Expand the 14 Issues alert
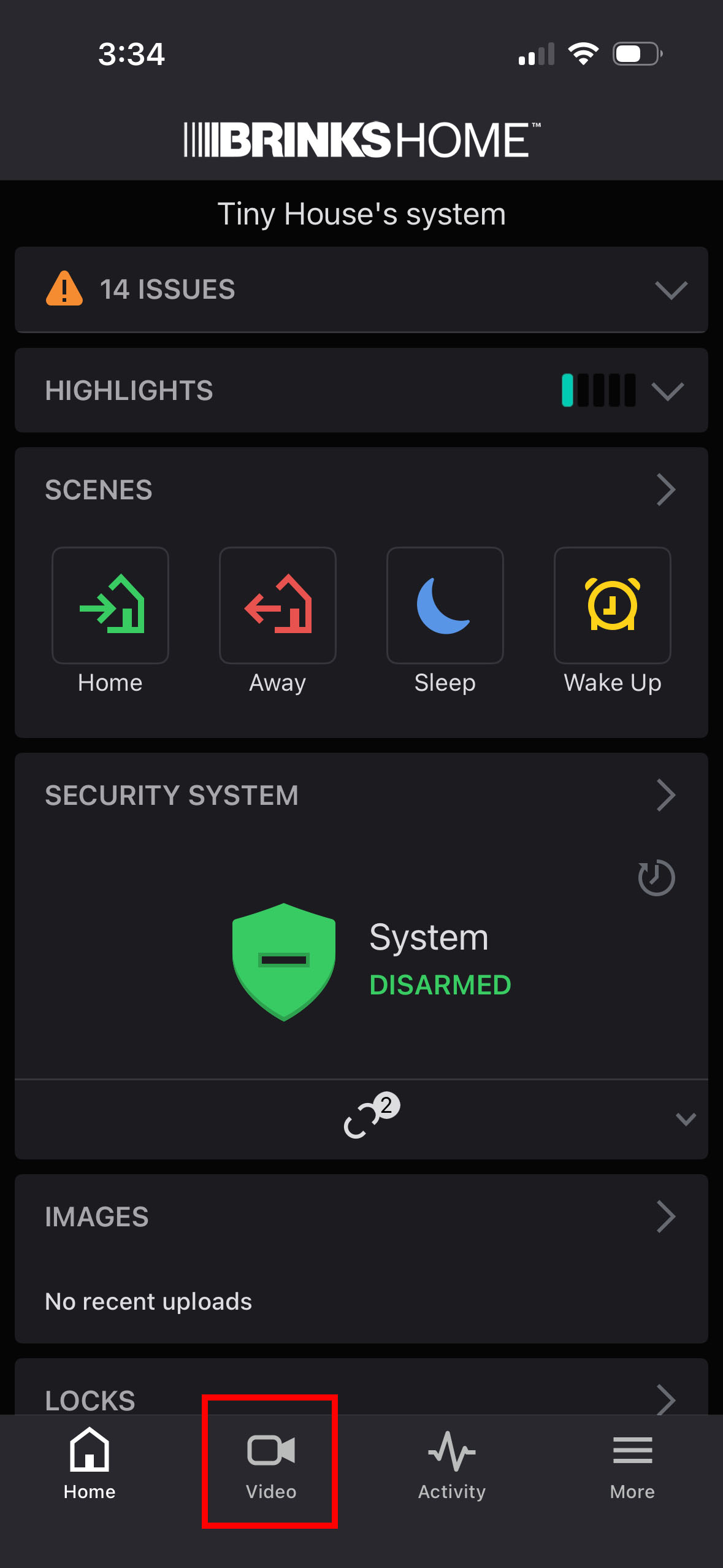The height and width of the screenshot is (1568, 723). (671, 290)
